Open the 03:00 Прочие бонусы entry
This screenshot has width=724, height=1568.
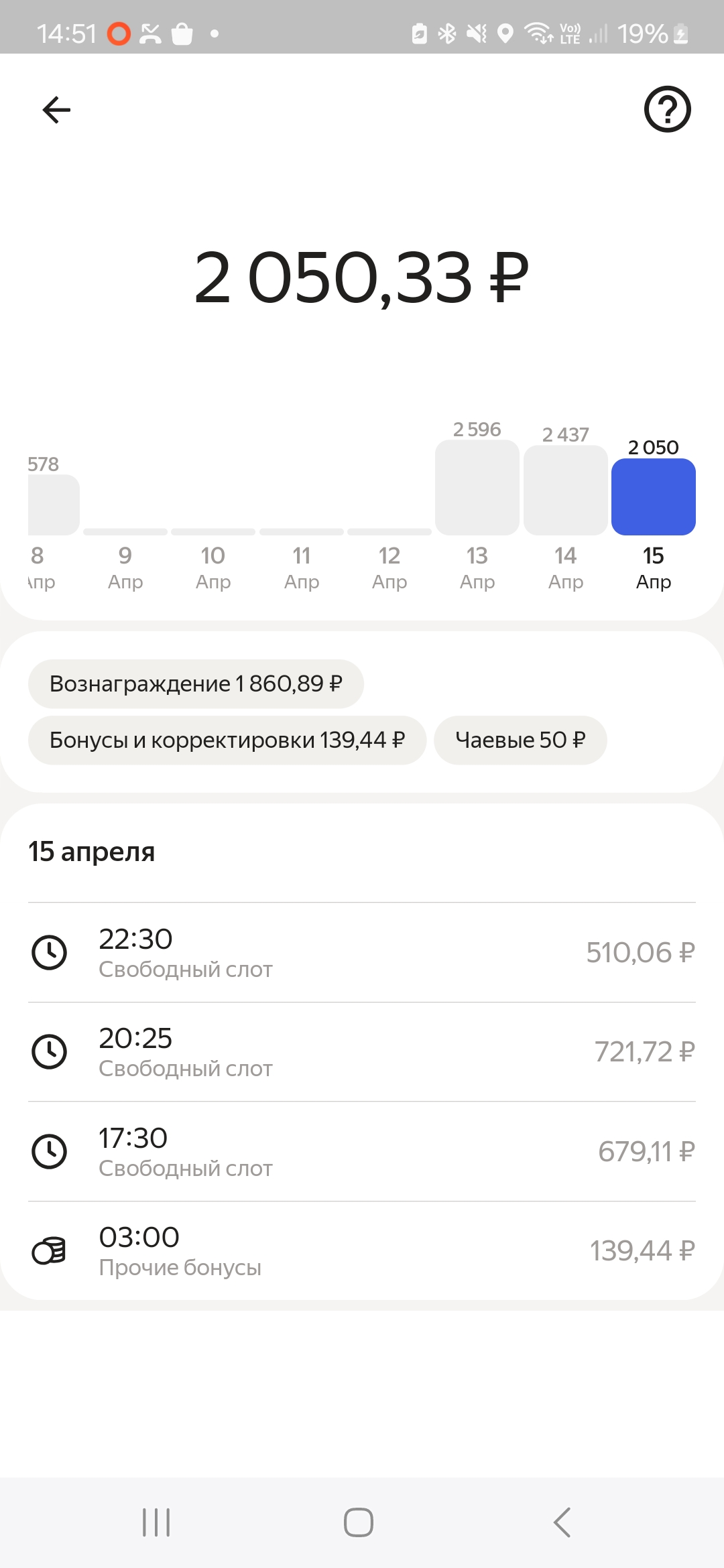pyautogui.click(x=362, y=1250)
